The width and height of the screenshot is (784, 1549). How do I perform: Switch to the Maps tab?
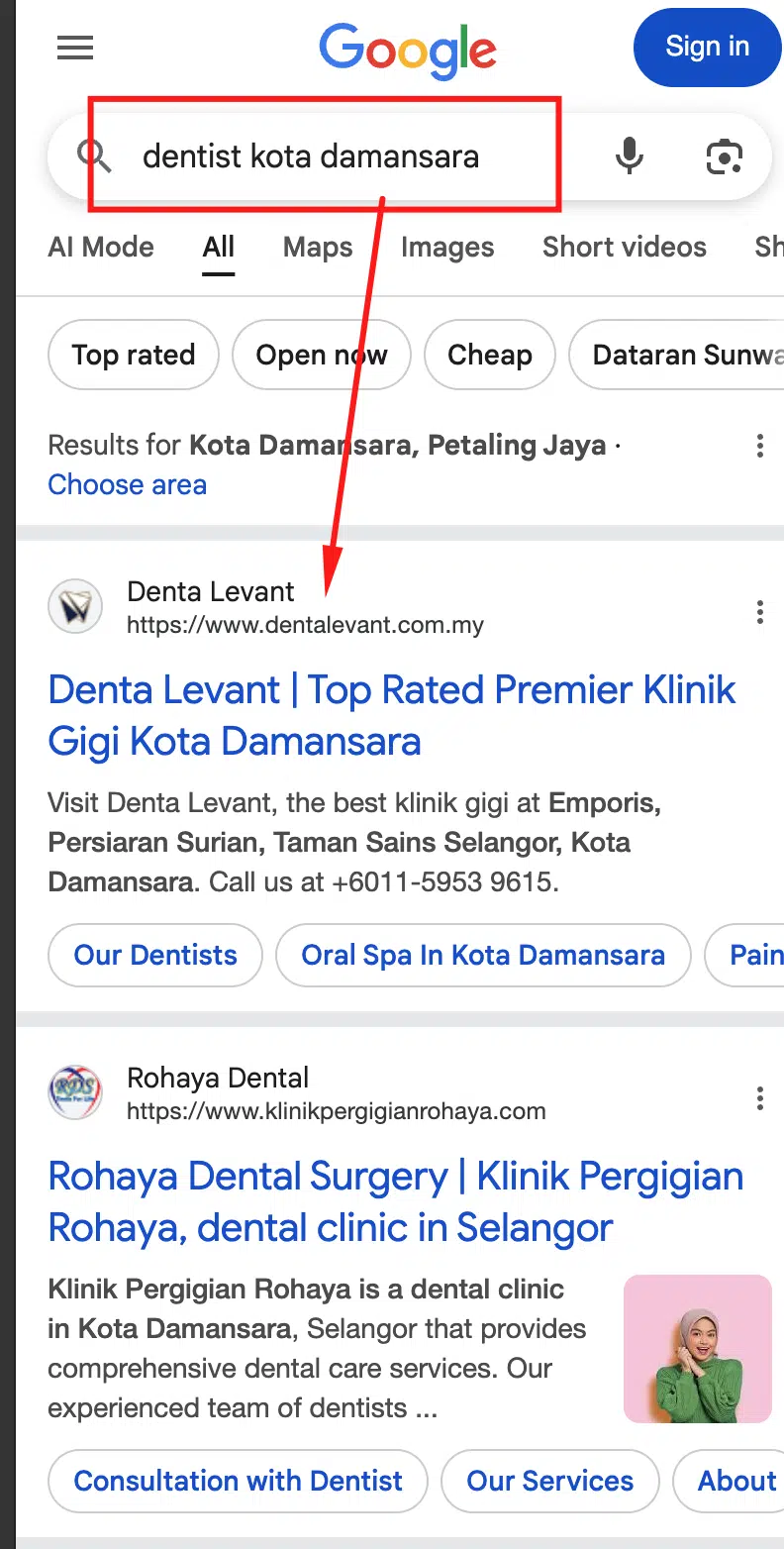[x=317, y=248]
